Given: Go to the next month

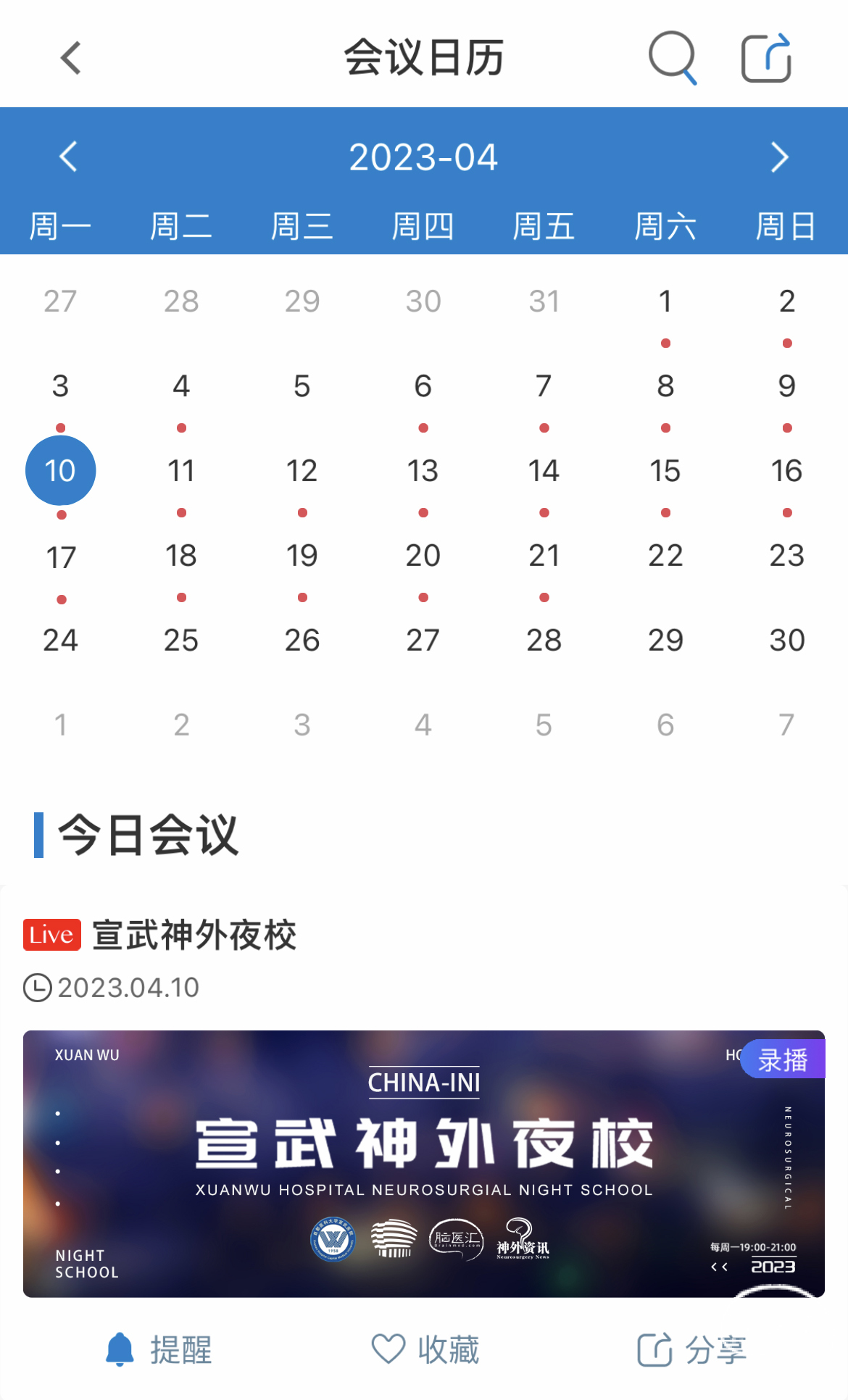Looking at the screenshot, I should pos(779,157).
